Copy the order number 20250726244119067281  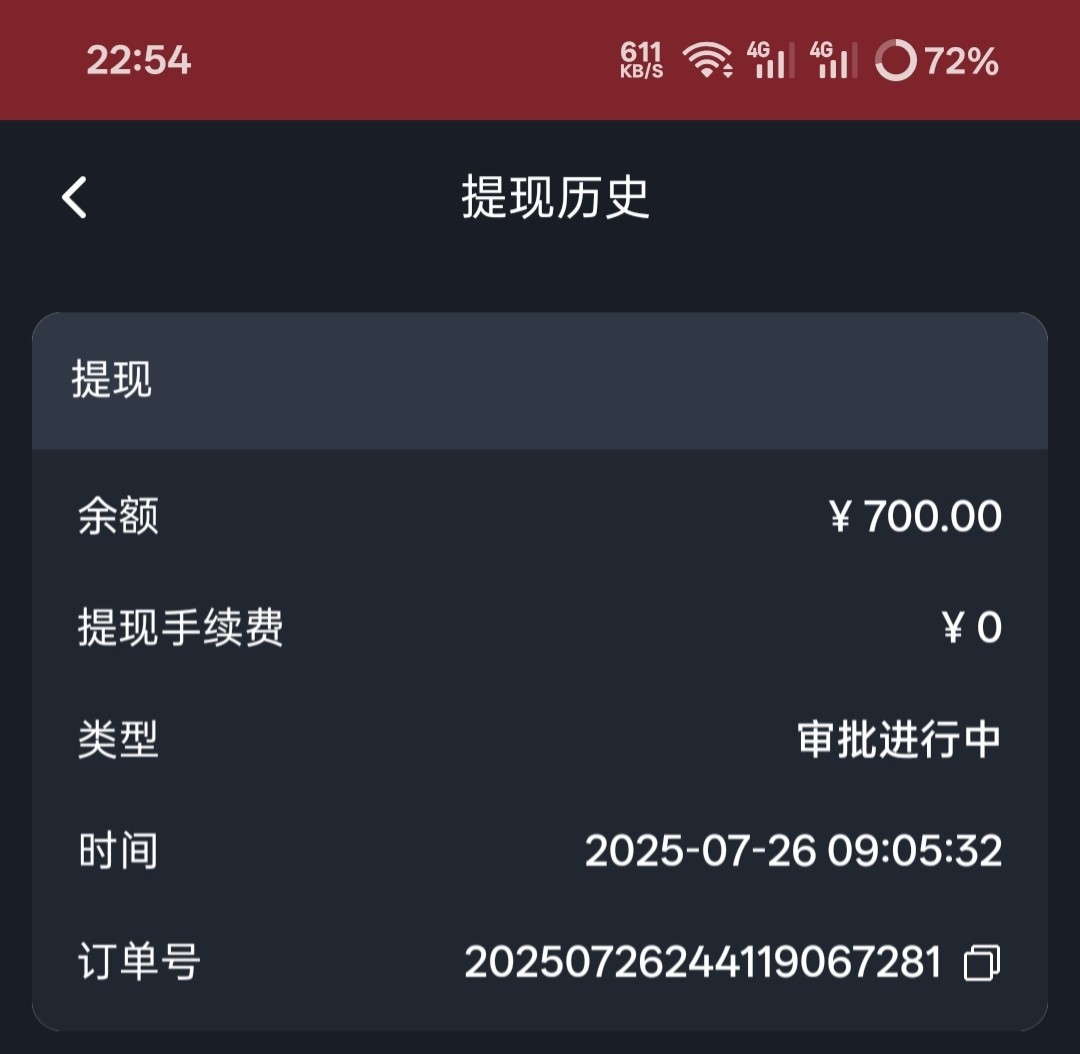[981, 963]
